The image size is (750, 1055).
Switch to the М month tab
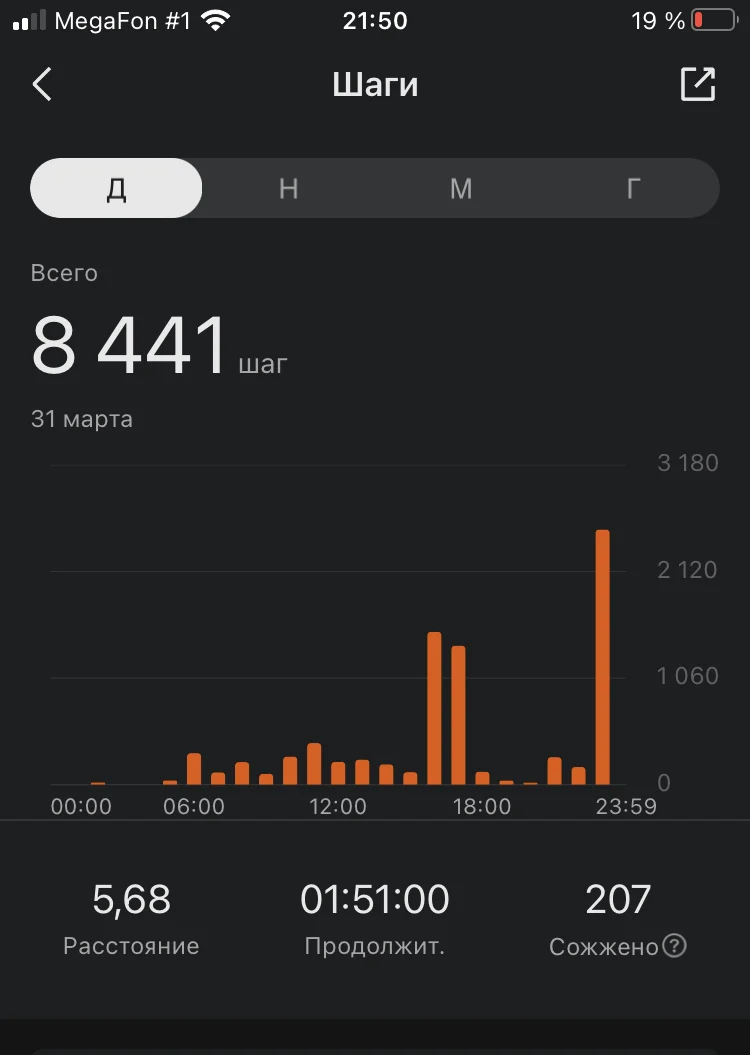pyautogui.click(x=461, y=188)
